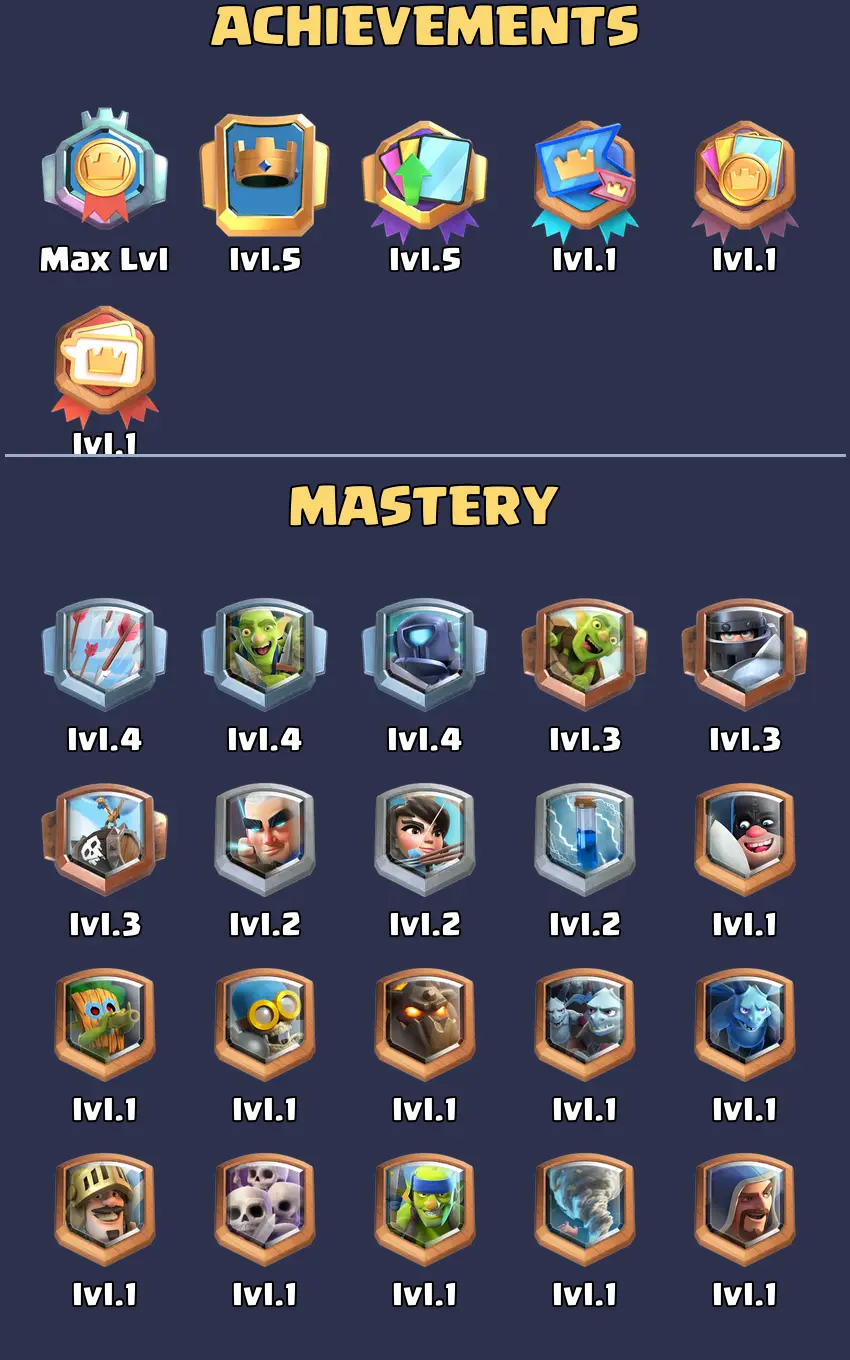This screenshot has height=1360, width=850.
Task: Select the Goblins mastery badge
Action: pyautogui.click(x=264, y=654)
